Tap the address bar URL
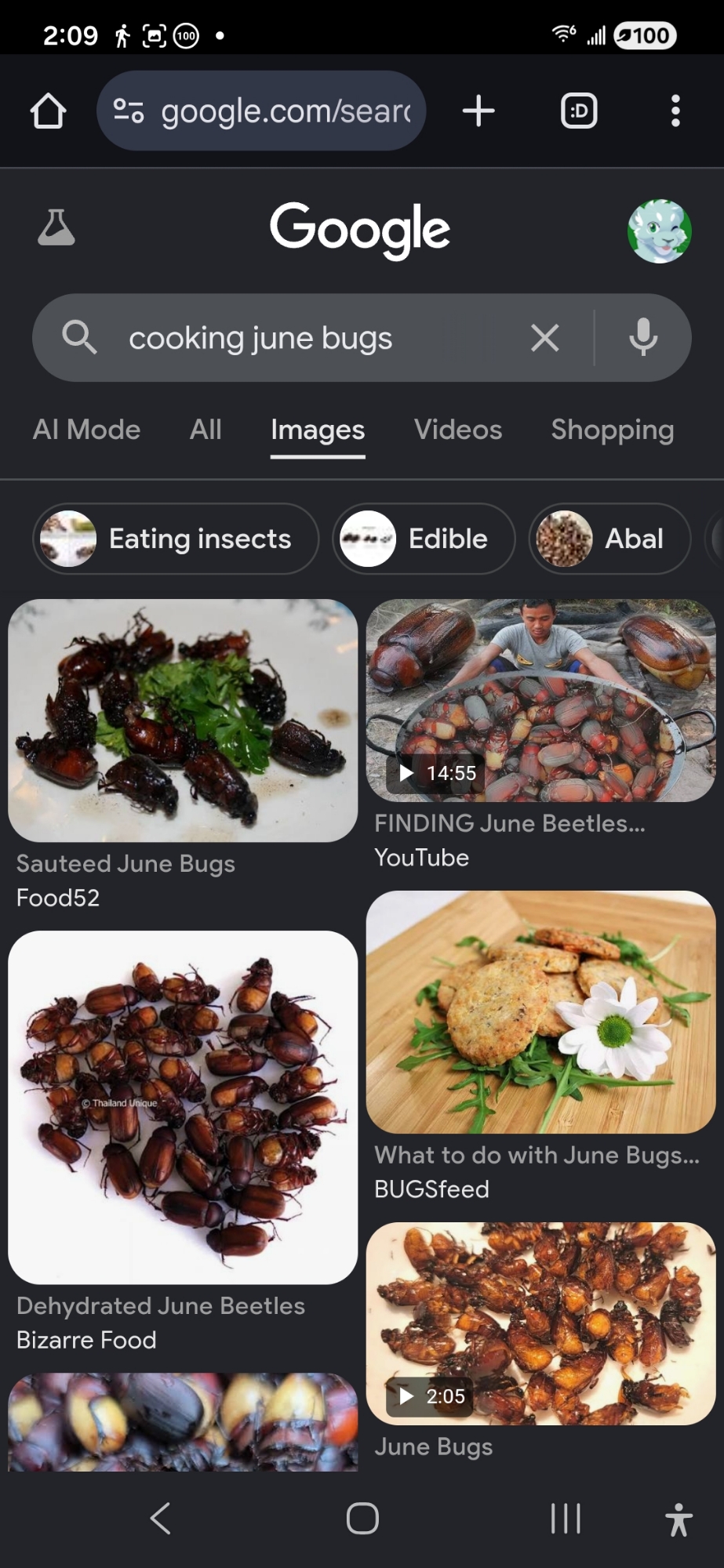 tap(285, 111)
